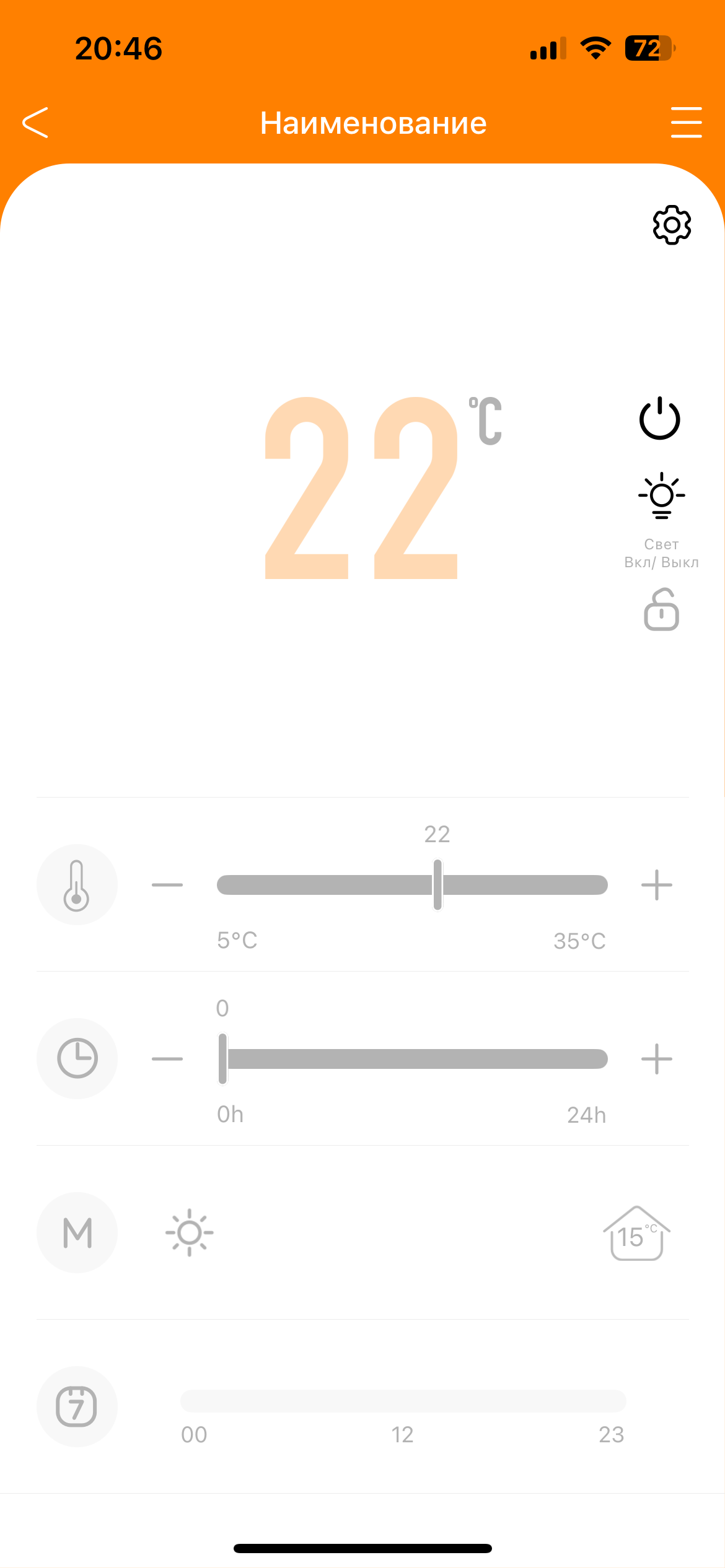Toggle the thermostat power button
The image size is (725, 1568).
click(660, 419)
